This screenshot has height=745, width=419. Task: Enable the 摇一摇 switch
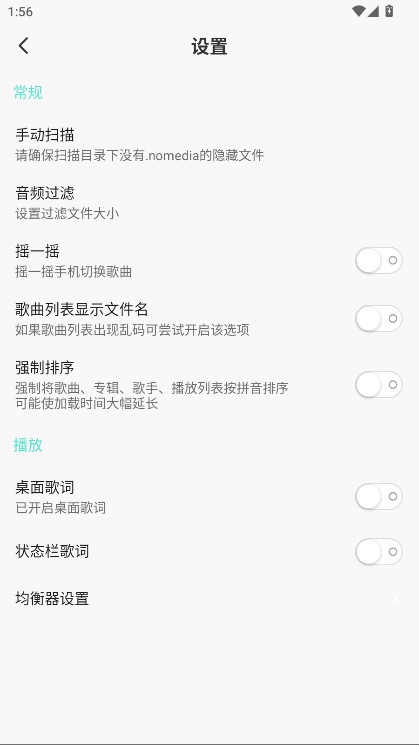pyautogui.click(x=379, y=260)
